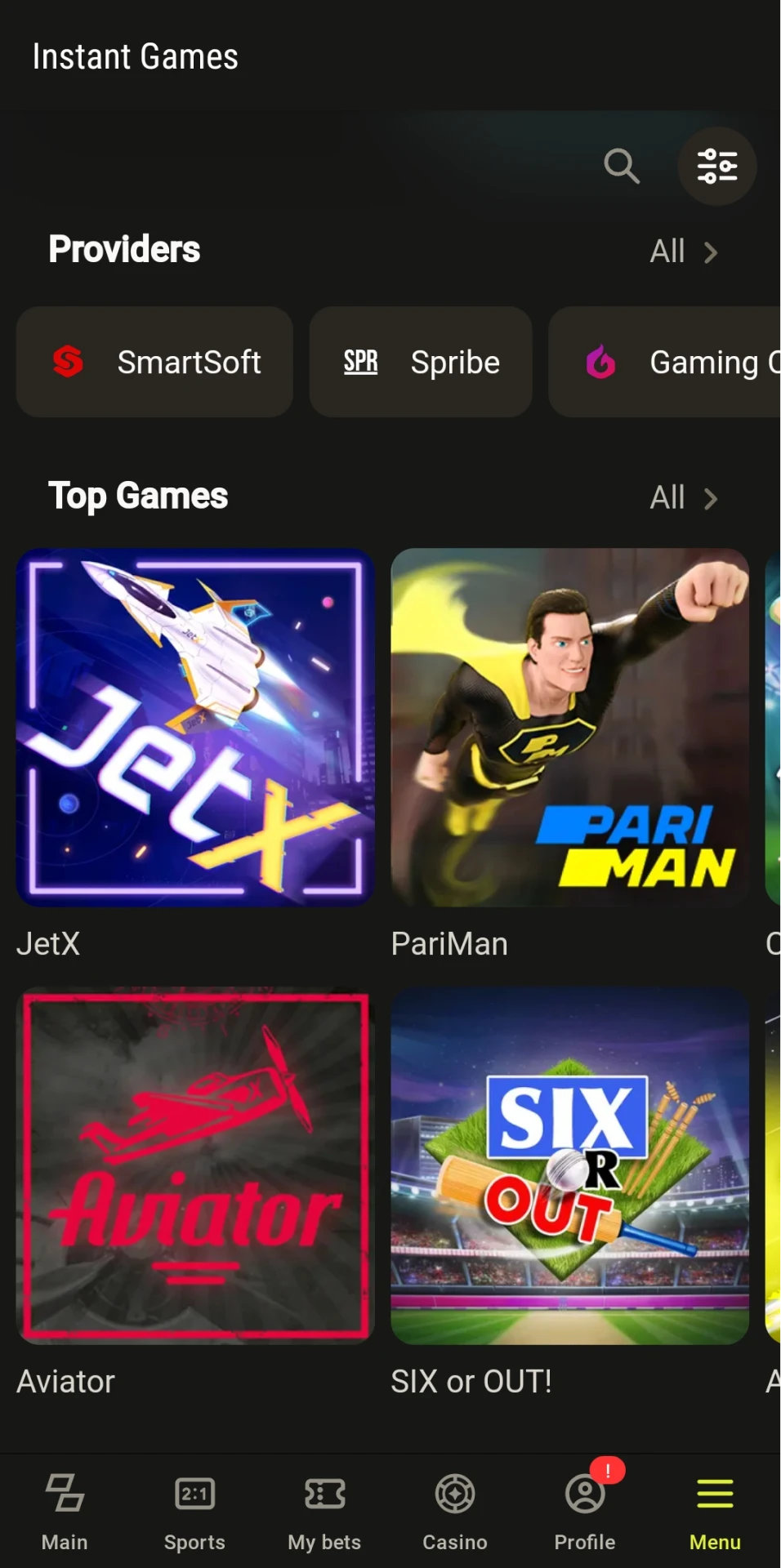Screen dimensions: 781x1568
Task: Click the SmartSoft provider logo
Action: pyautogui.click(x=69, y=363)
